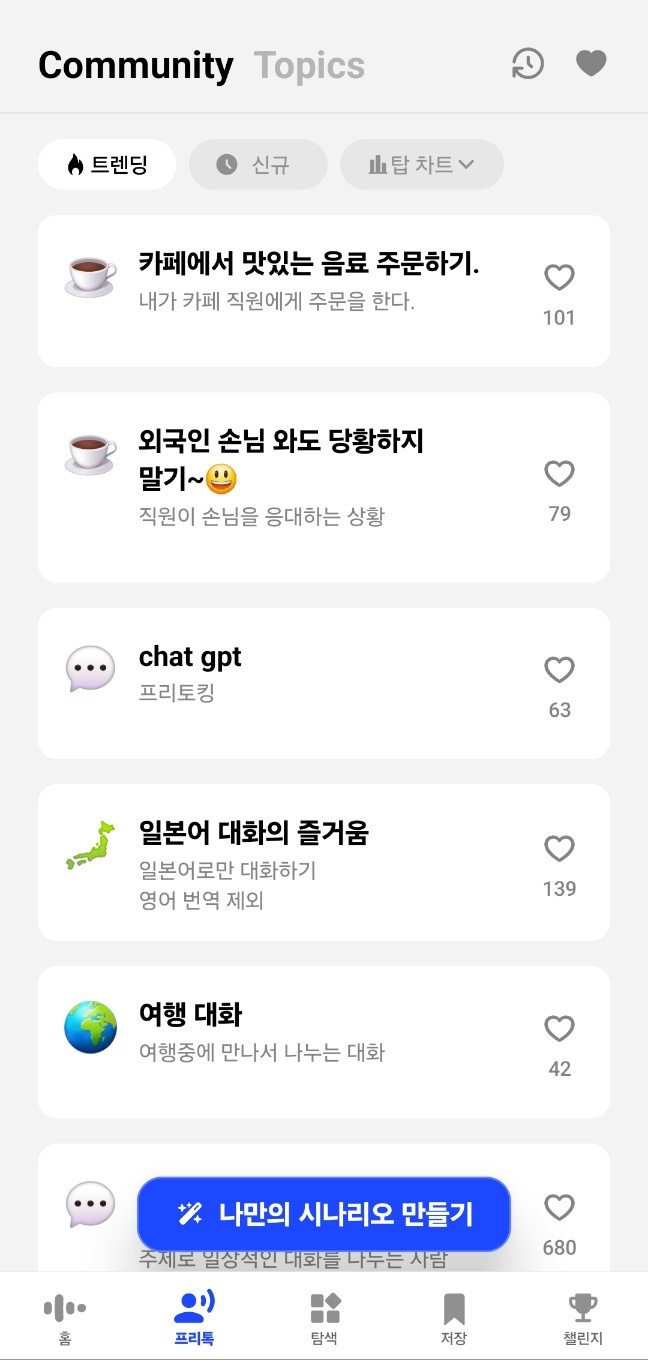Image resolution: width=648 pixels, height=1360 pixels.
Task: Go to the 홈 tab
Action: coord(65,1318)
